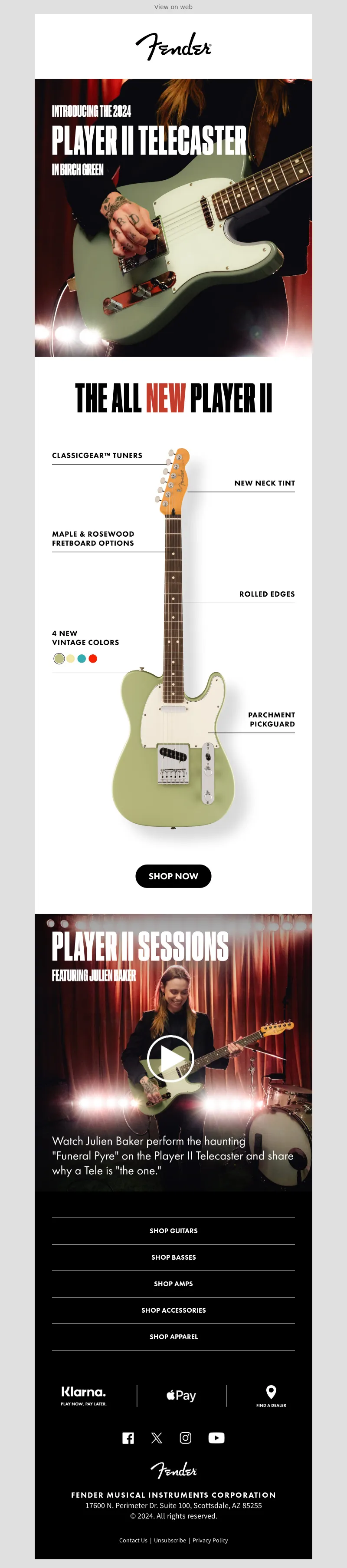Open Fender's Instagram page
Image resolution: width=347 pixels, height=1568 pixels.
[x=185, y=1437]
